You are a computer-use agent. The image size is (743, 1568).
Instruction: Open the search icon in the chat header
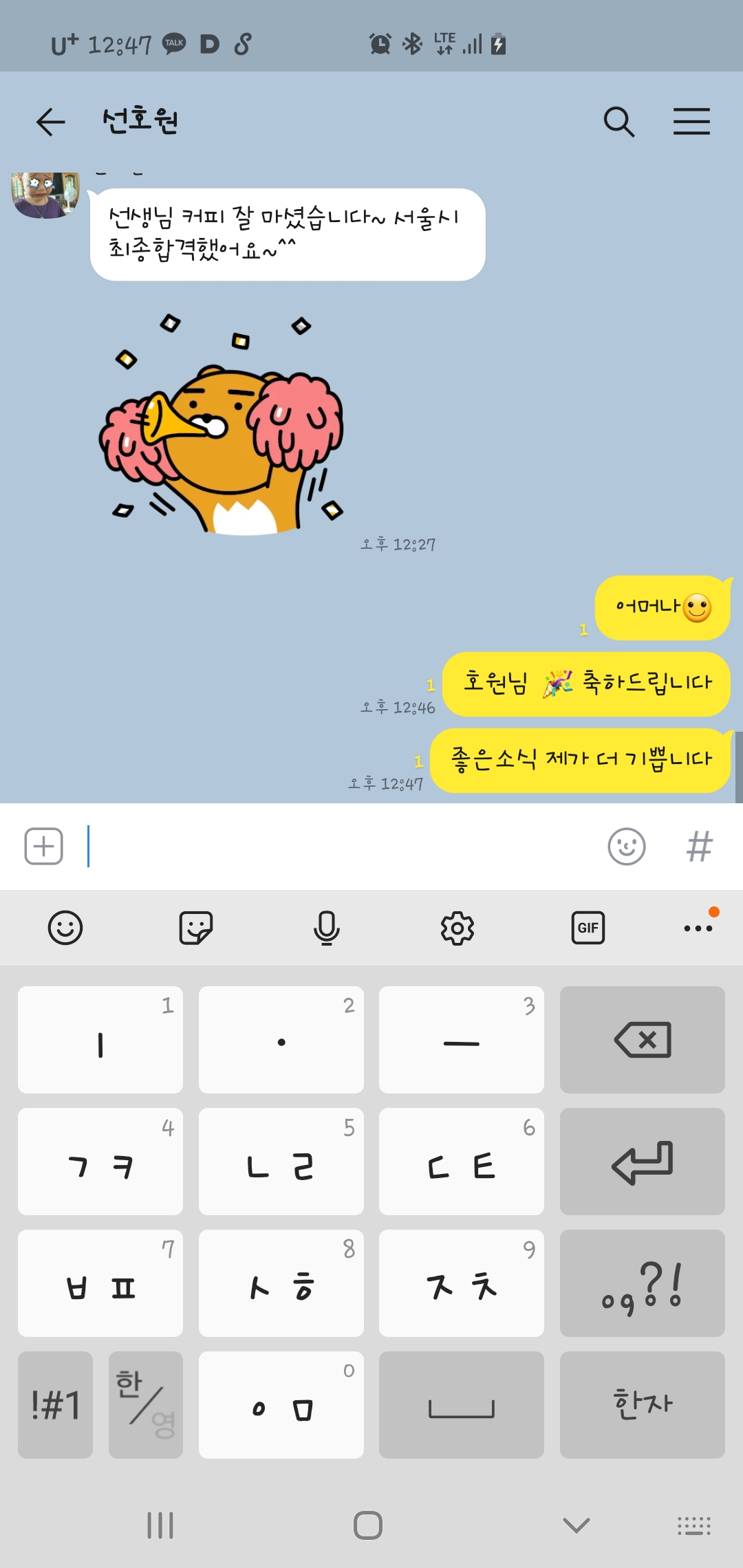point(618,121)
